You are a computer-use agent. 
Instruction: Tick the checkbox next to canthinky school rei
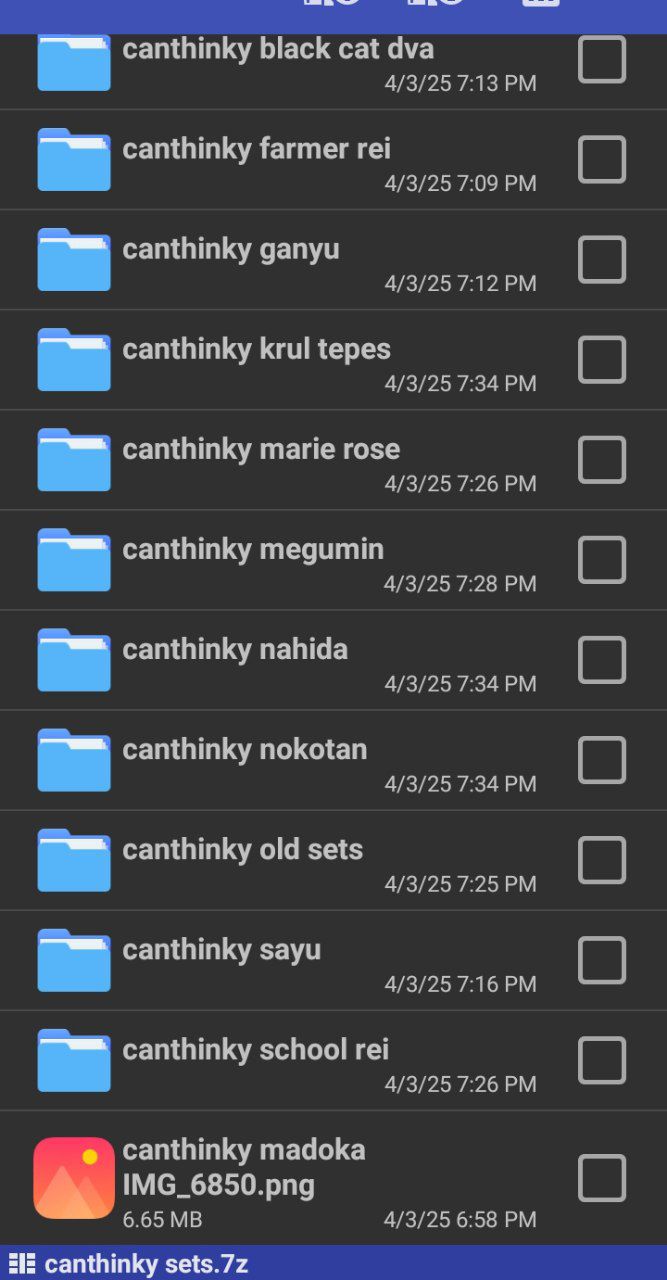coord(602,1060)
